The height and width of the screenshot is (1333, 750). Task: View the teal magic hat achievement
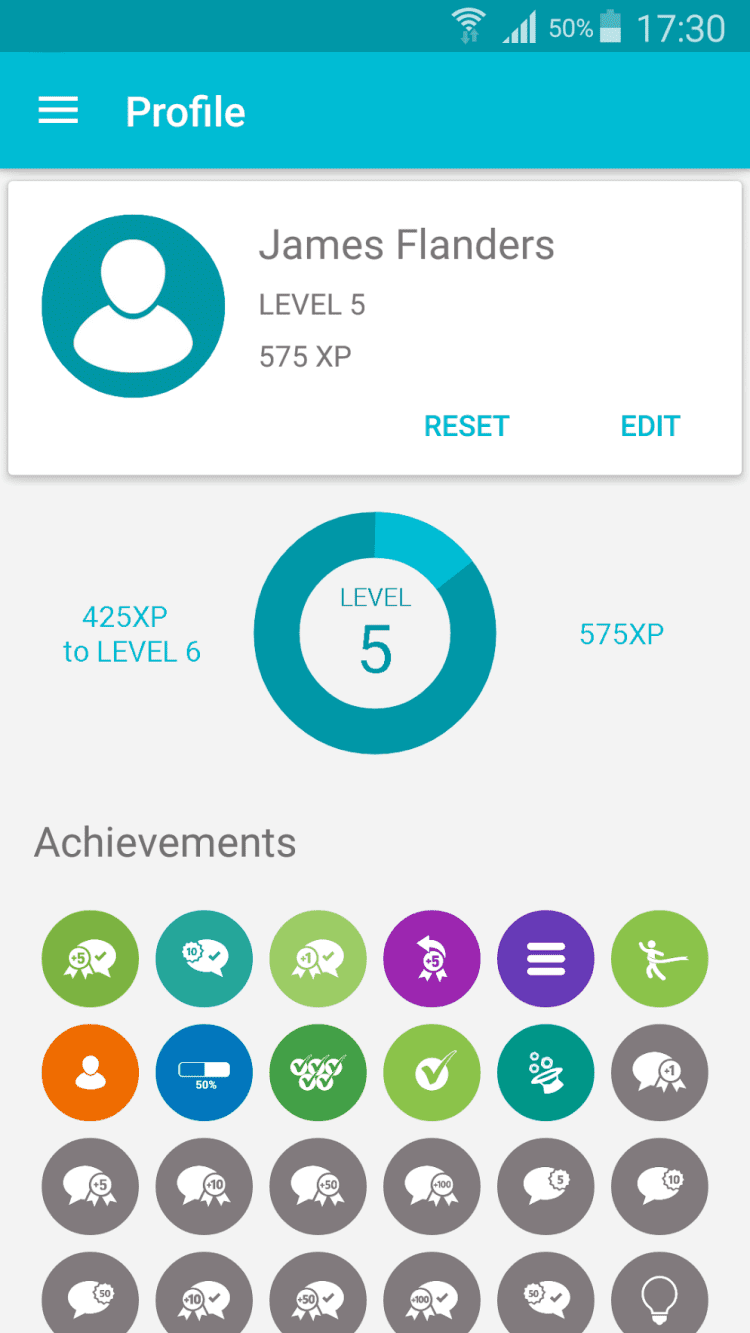[545, 1073]
